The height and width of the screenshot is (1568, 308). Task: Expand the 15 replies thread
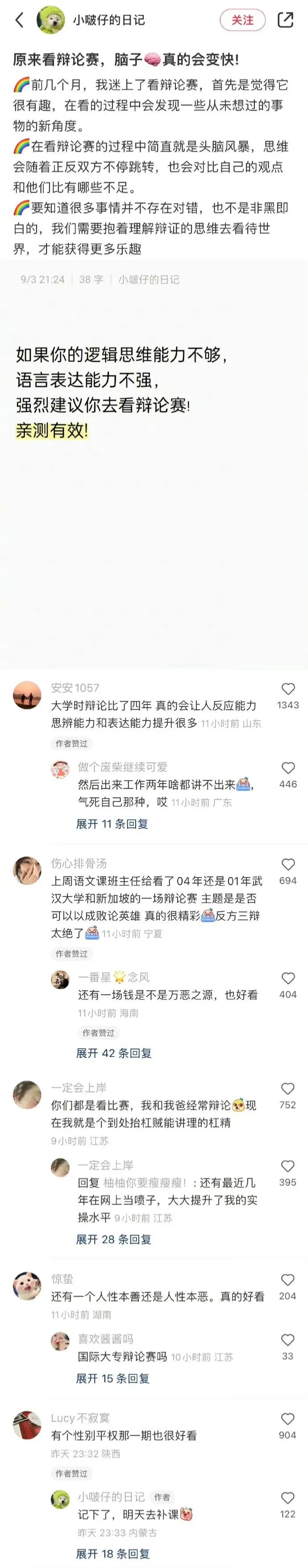[x=113, y=1378]
